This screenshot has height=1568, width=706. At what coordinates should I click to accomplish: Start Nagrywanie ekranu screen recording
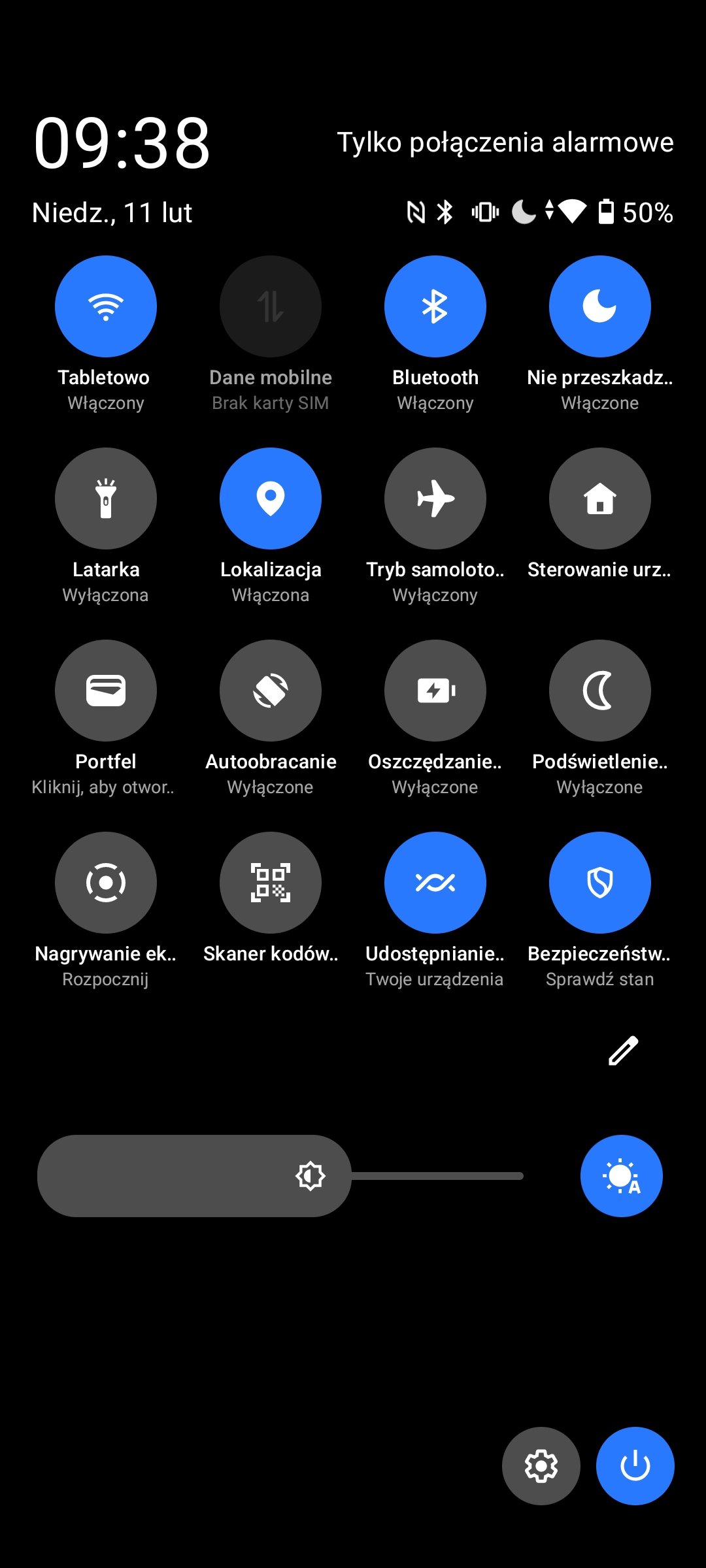click(106, 883)
